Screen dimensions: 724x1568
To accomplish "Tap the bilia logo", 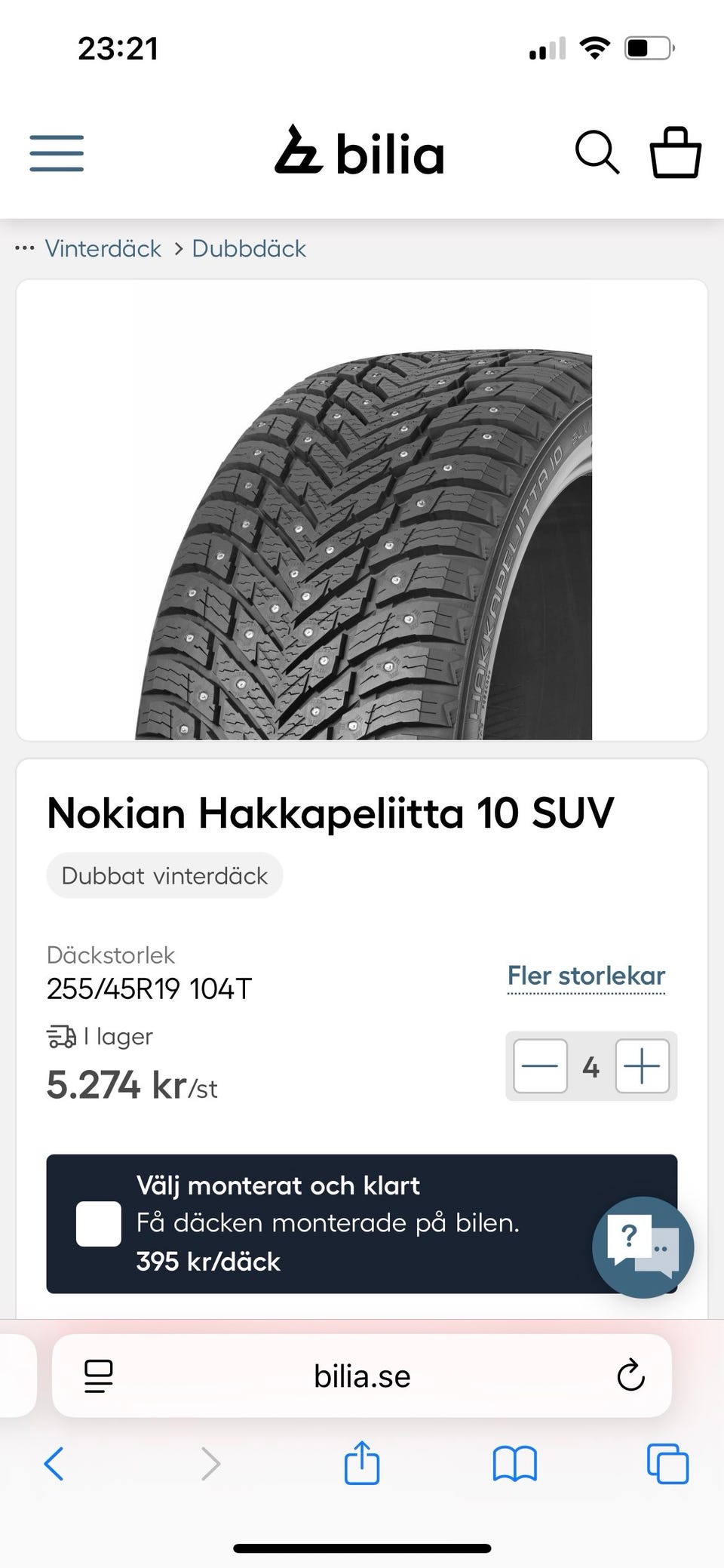I will pyautogui.click(x=360, y=152).
